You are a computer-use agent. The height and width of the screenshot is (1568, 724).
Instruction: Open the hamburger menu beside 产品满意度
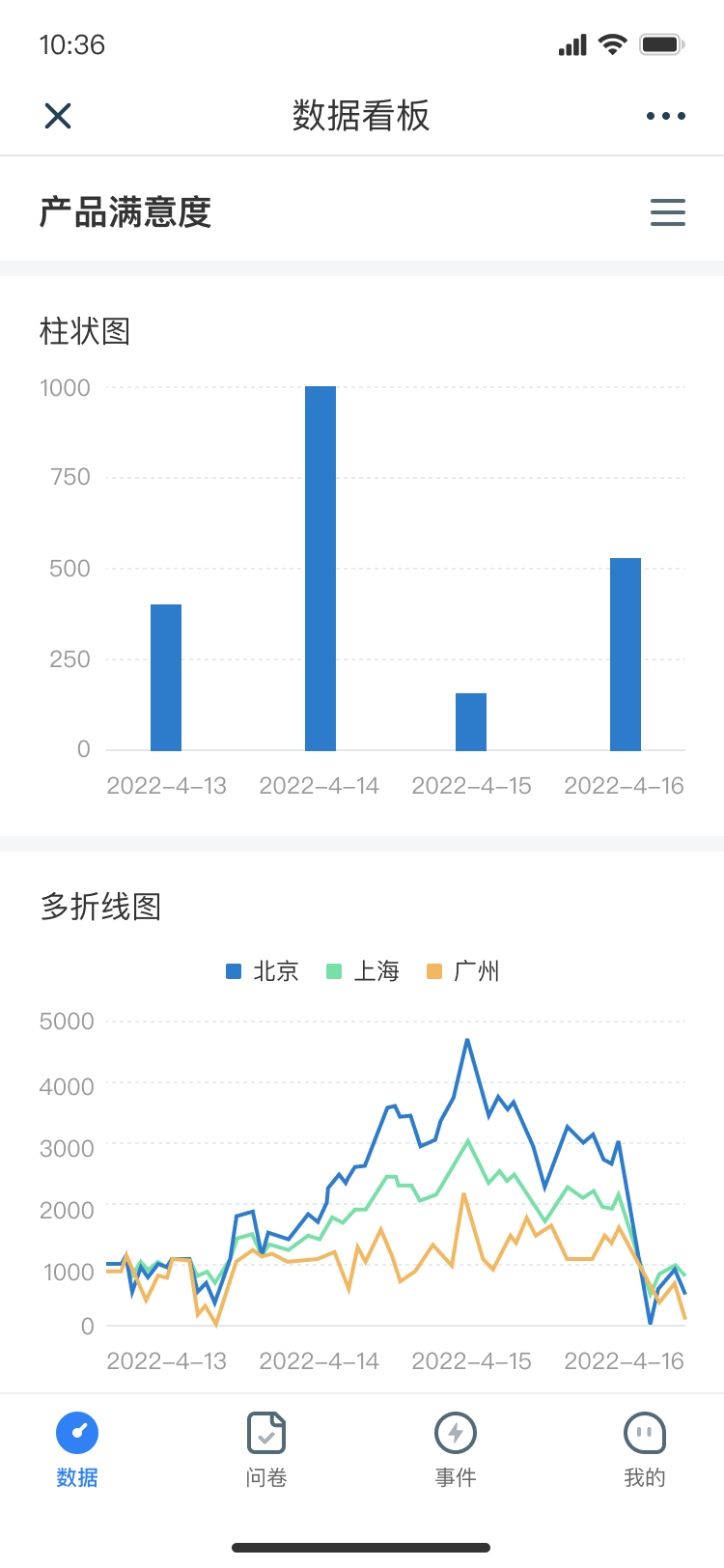668,212
